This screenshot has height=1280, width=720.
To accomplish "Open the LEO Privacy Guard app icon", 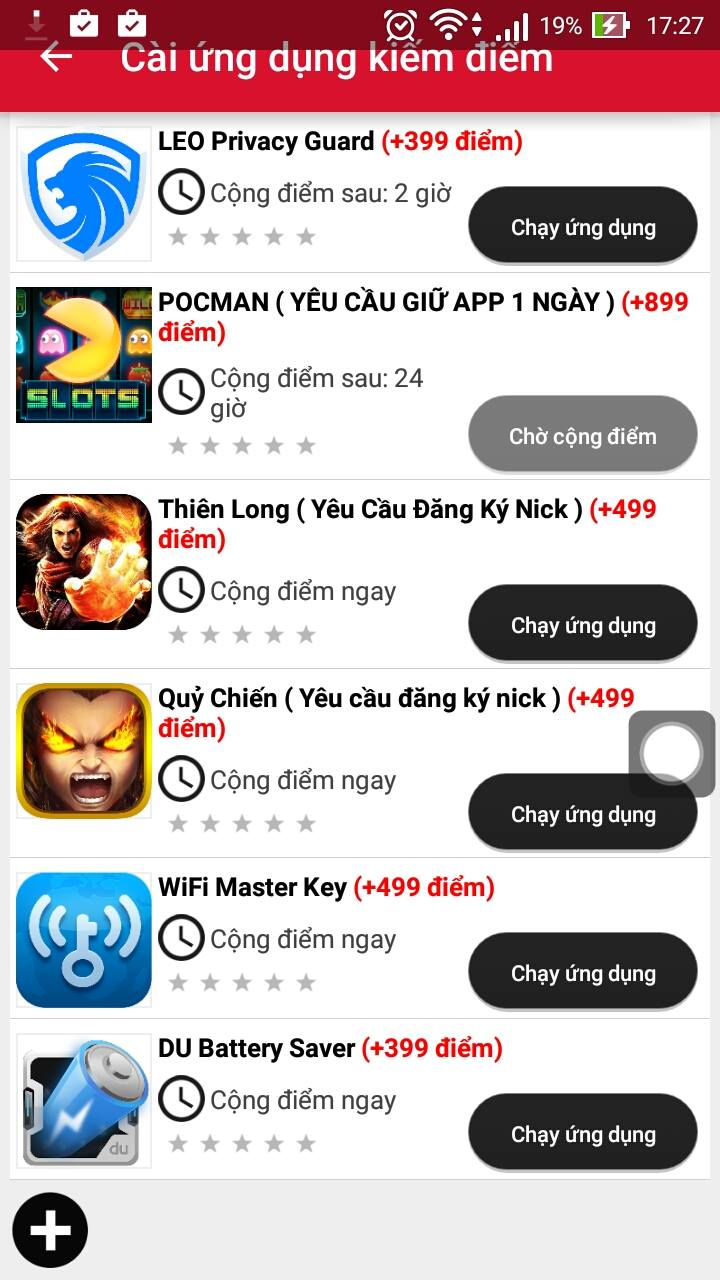I will pyautogui.click(x=84, y=194).
